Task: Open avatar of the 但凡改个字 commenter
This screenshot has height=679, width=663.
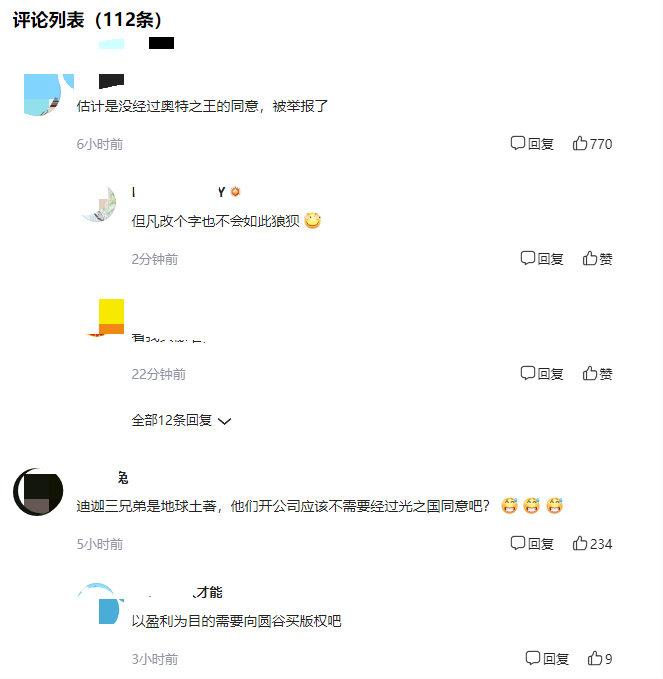Action: pos(98,204)
